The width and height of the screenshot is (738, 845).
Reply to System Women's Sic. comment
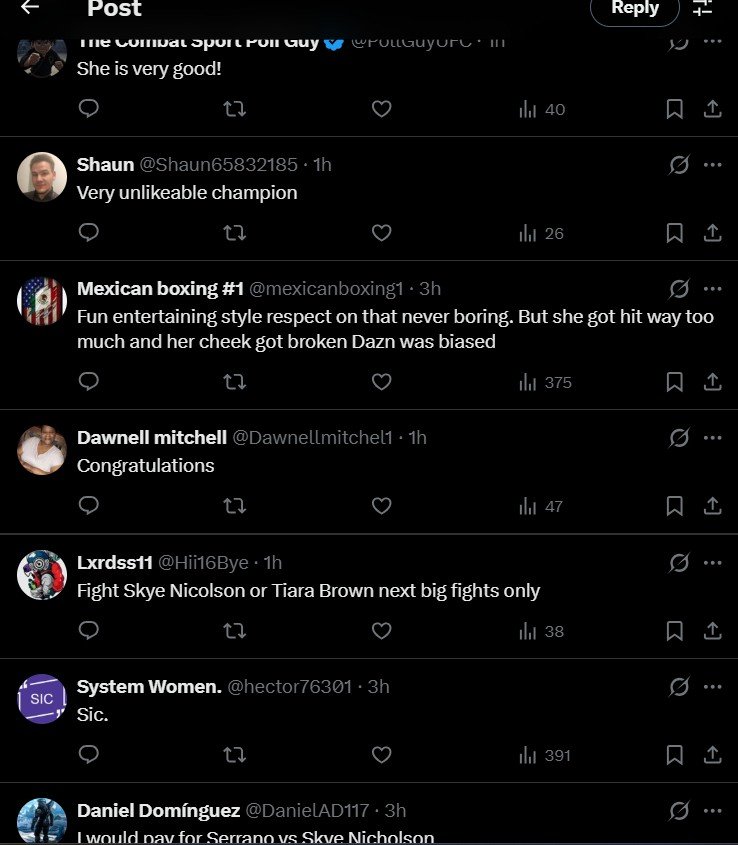click(x=89, y=755)
